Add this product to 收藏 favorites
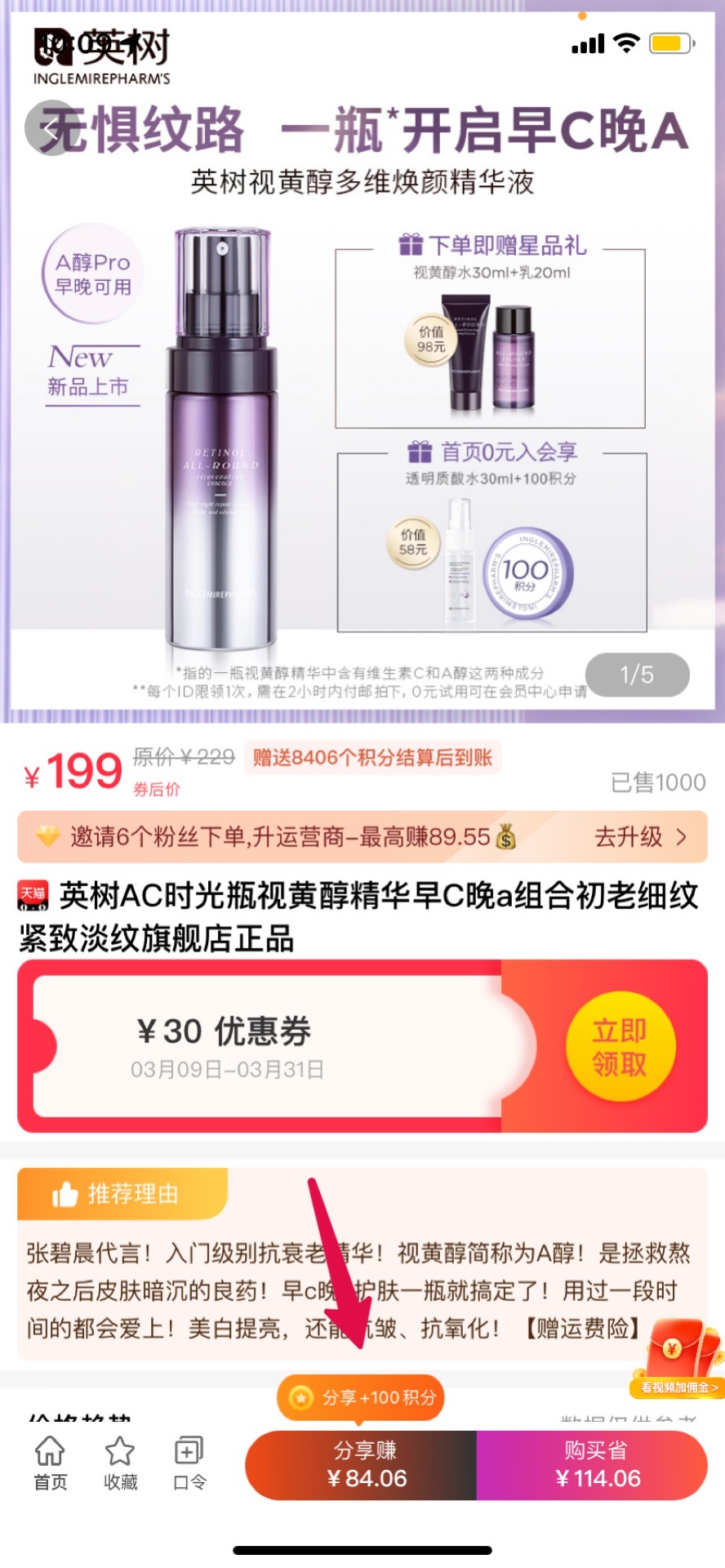The width and height of the screenshot is (725, 1568). 120,1463
